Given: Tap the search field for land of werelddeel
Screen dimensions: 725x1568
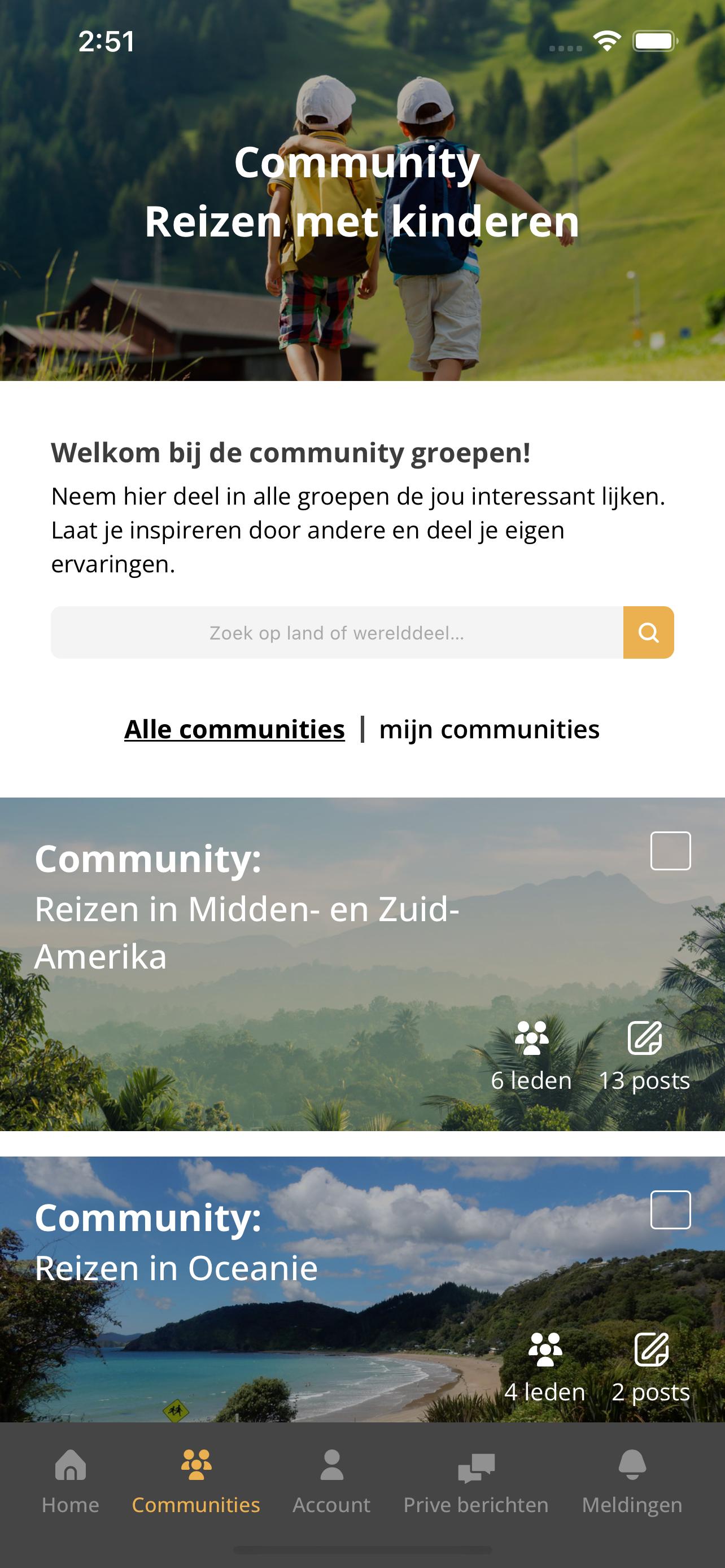Looking at the screenshot, I should click(x=337, y=632).
